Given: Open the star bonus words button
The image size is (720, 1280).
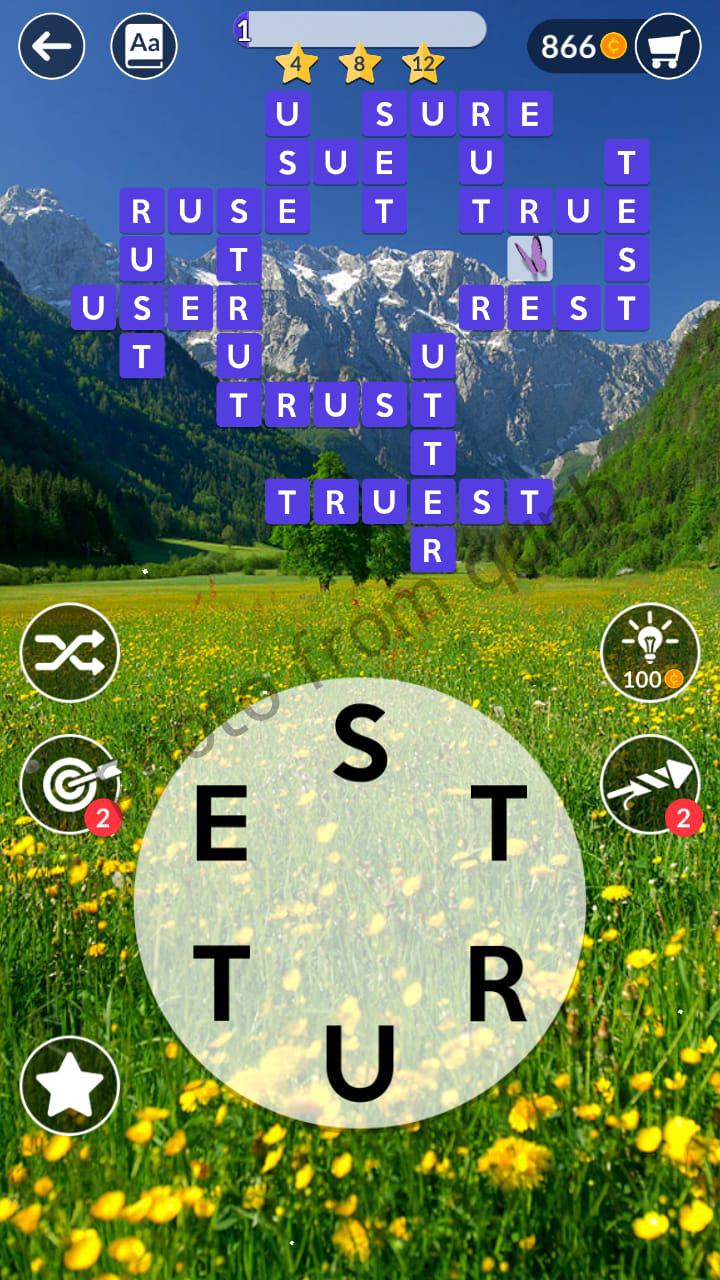Looking at the screenshot, I should coord(70,1085).
